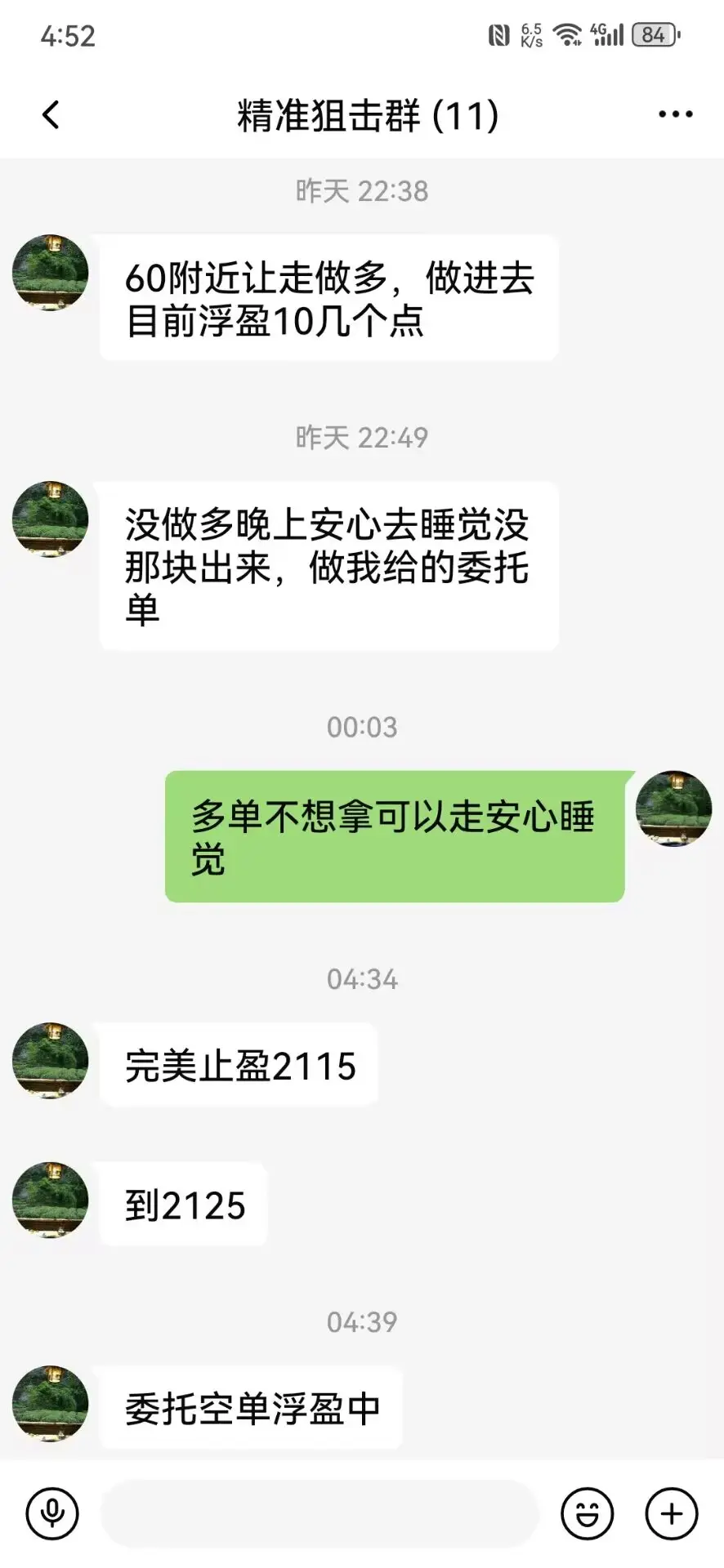
Task: Select the message 到2125
Action: pos(183,1204)
